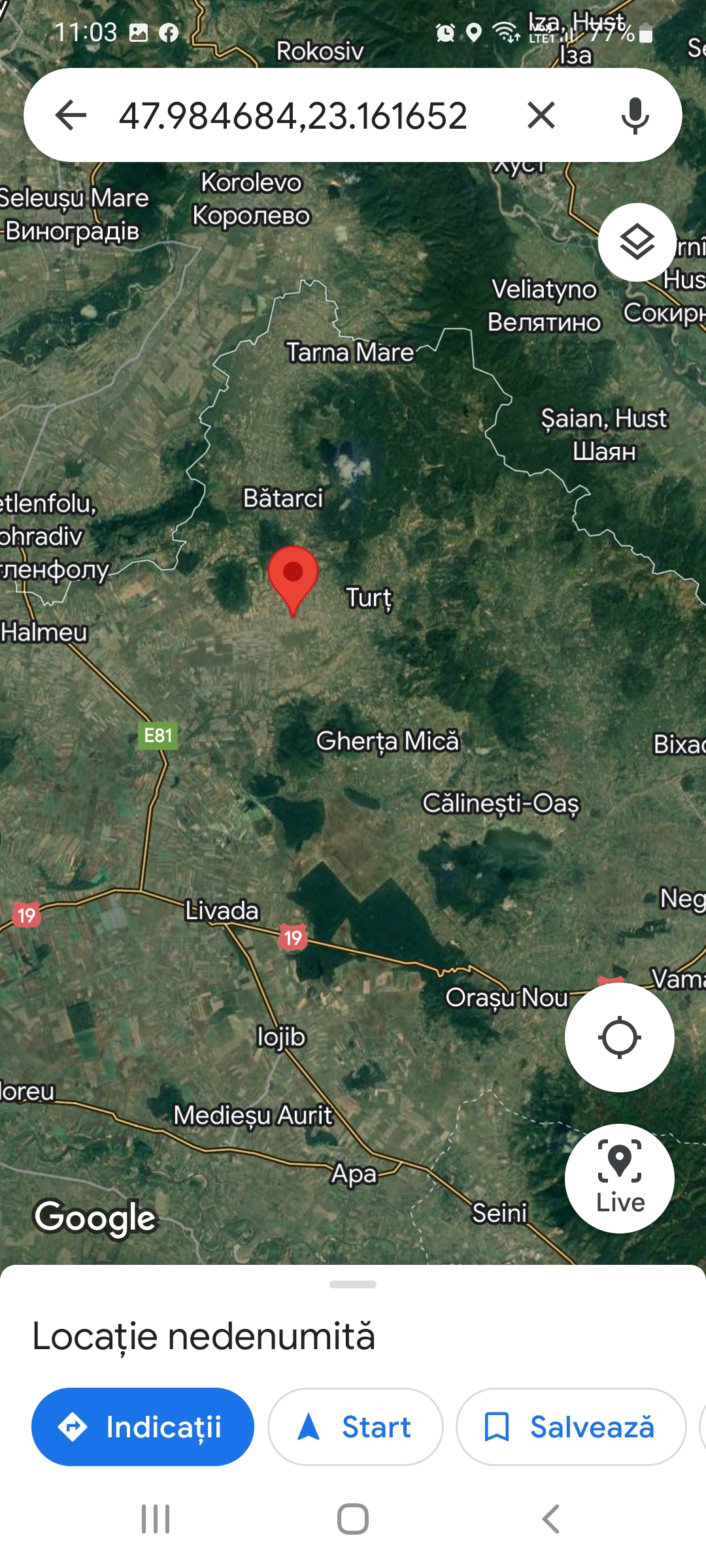Begin navigation with the Start button

(355, 1427)
